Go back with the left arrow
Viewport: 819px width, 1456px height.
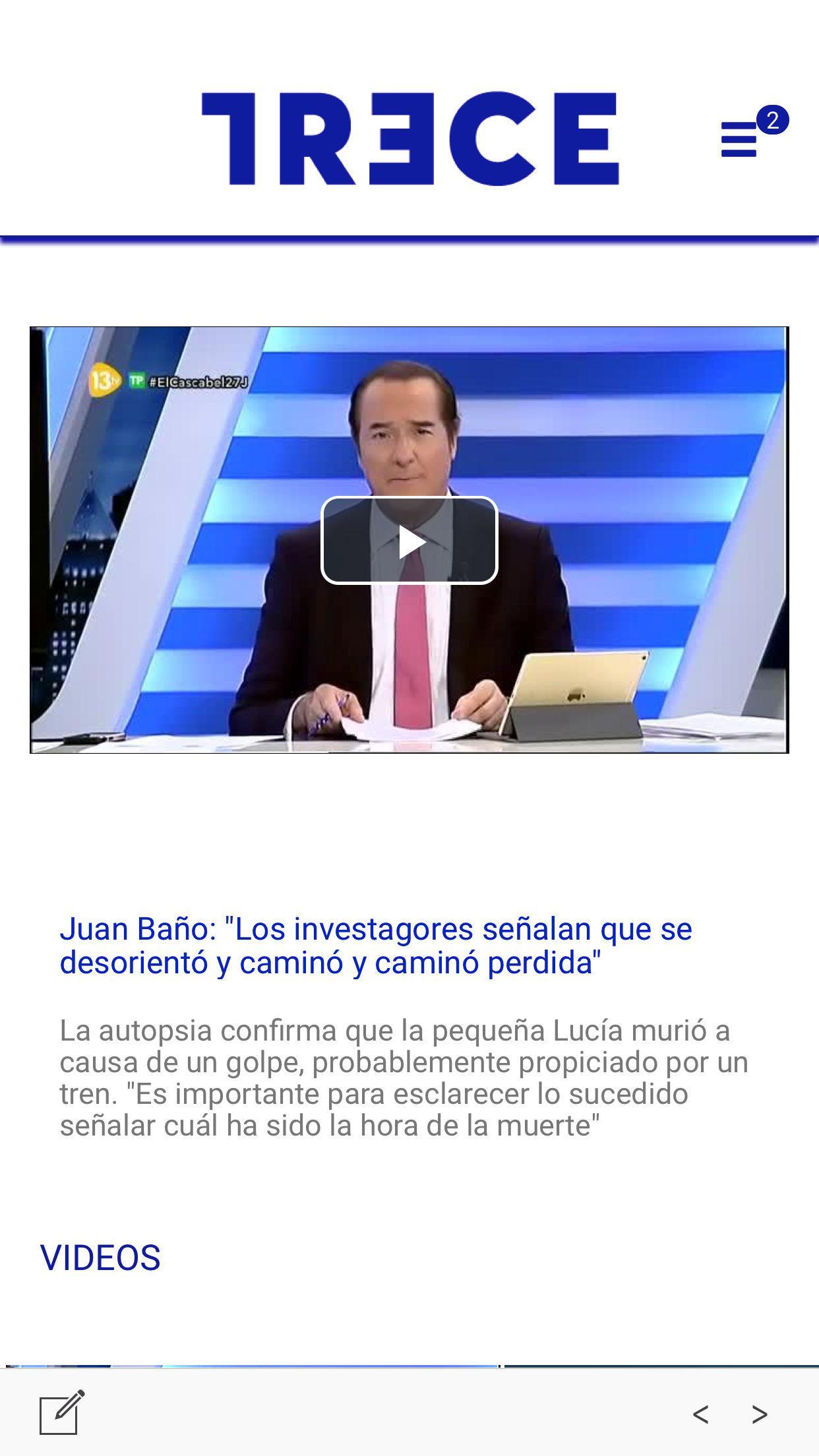click(701, 1414)
